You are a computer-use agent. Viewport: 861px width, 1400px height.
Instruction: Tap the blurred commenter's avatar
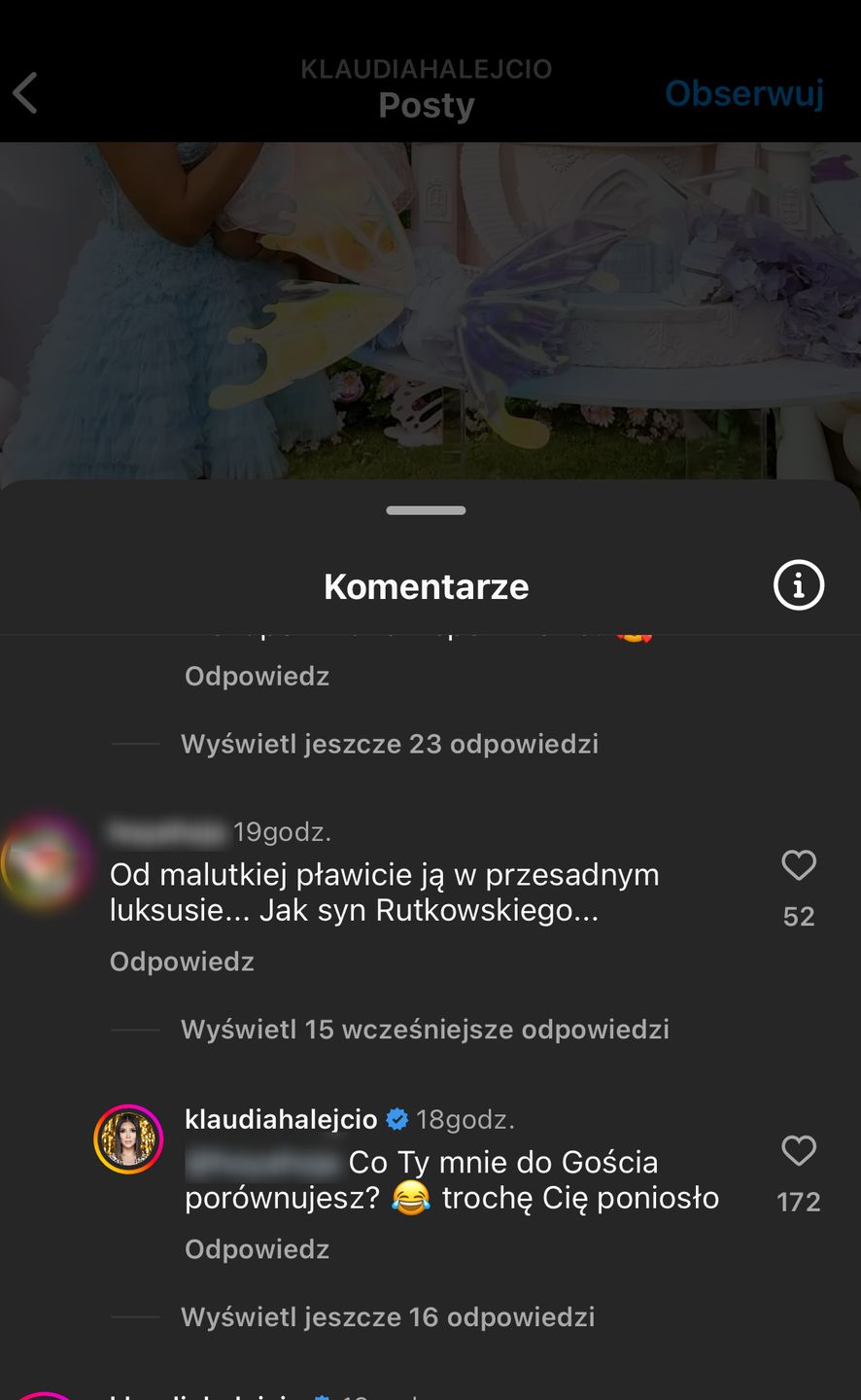(x=45, y=862)
